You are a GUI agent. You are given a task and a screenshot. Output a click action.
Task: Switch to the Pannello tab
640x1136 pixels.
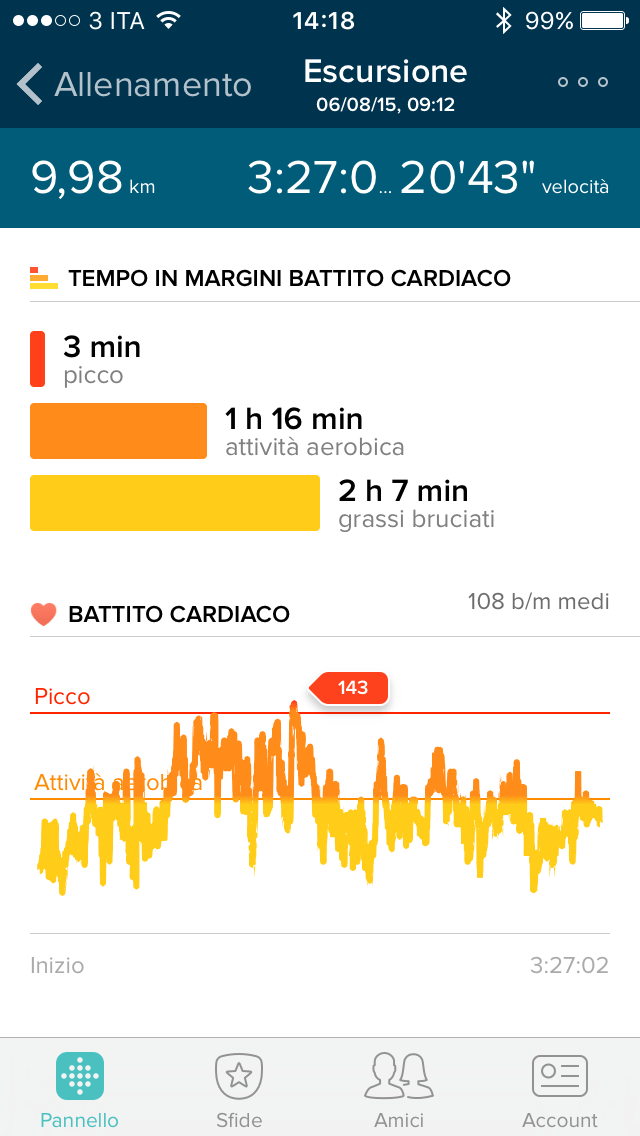pyautogui.click(x=80, y=1088)
